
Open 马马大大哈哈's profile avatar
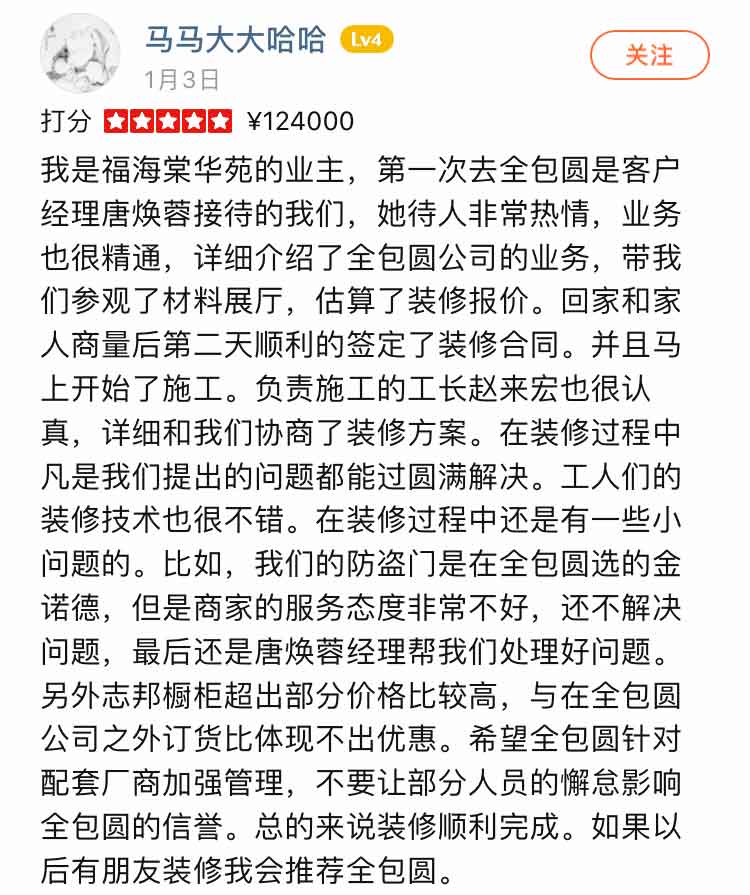pyautogui.click(x=79, y=54)
